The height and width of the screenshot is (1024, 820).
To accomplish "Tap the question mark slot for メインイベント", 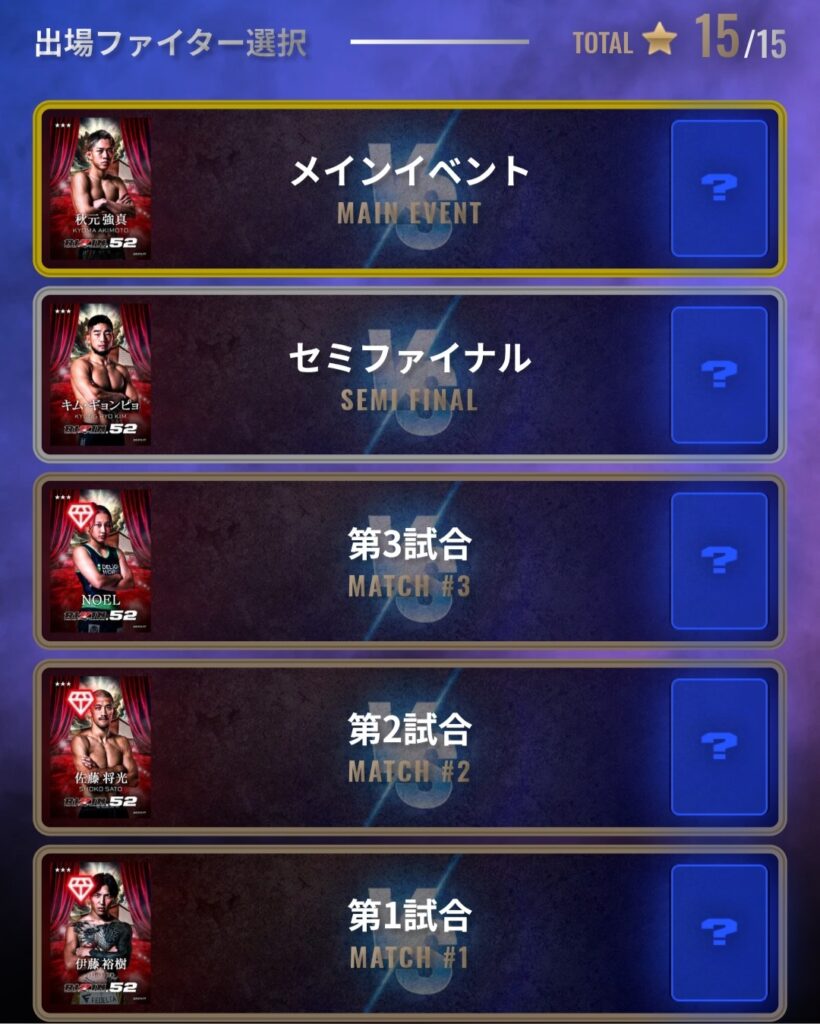I will (x=719, y=189).
